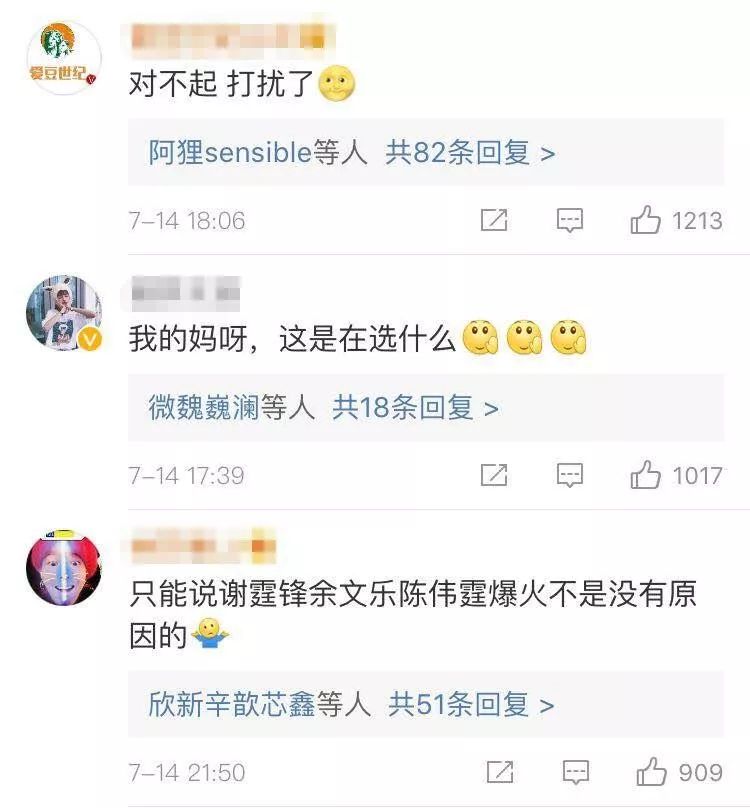Like the comment 对不起 打扰了

point(646,220)
